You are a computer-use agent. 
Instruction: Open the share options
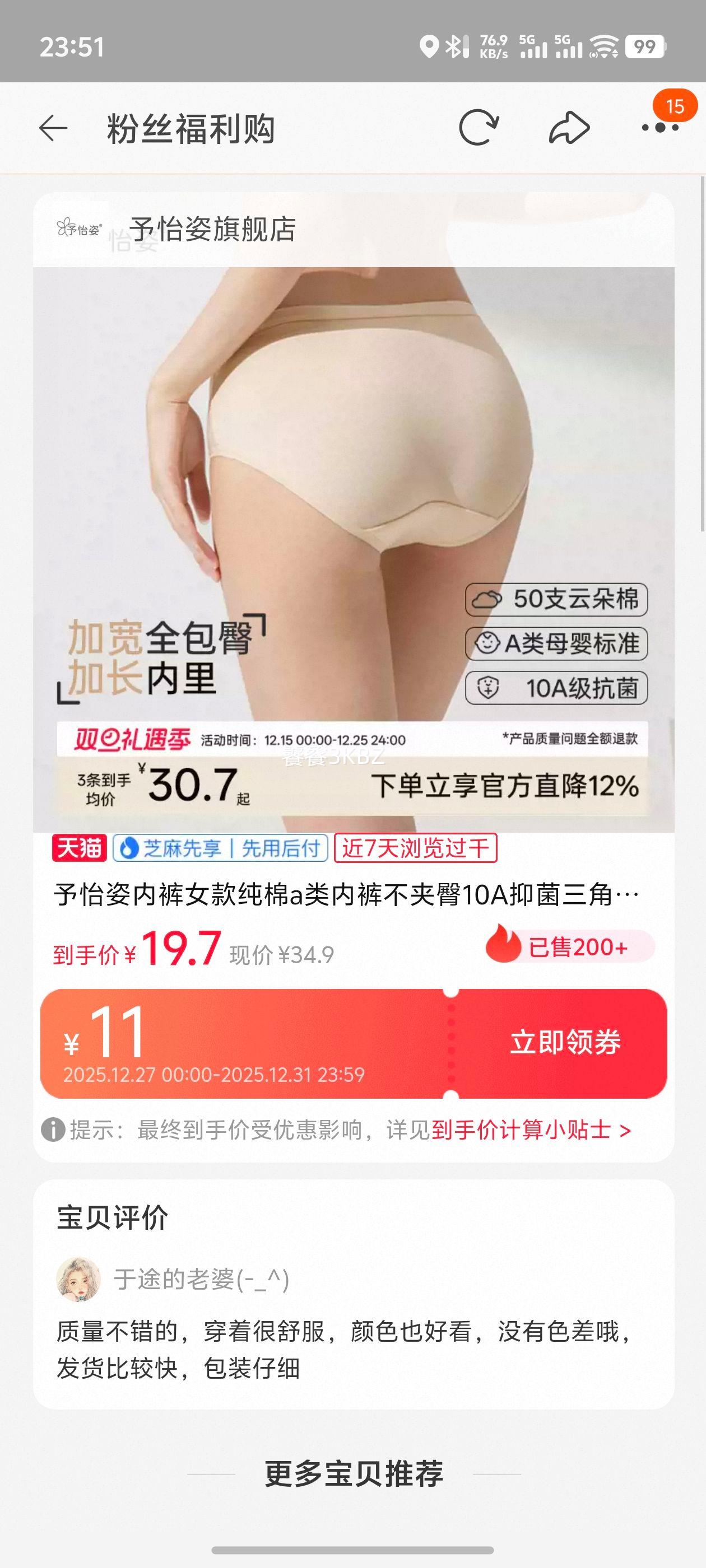[x=569, y=126]
